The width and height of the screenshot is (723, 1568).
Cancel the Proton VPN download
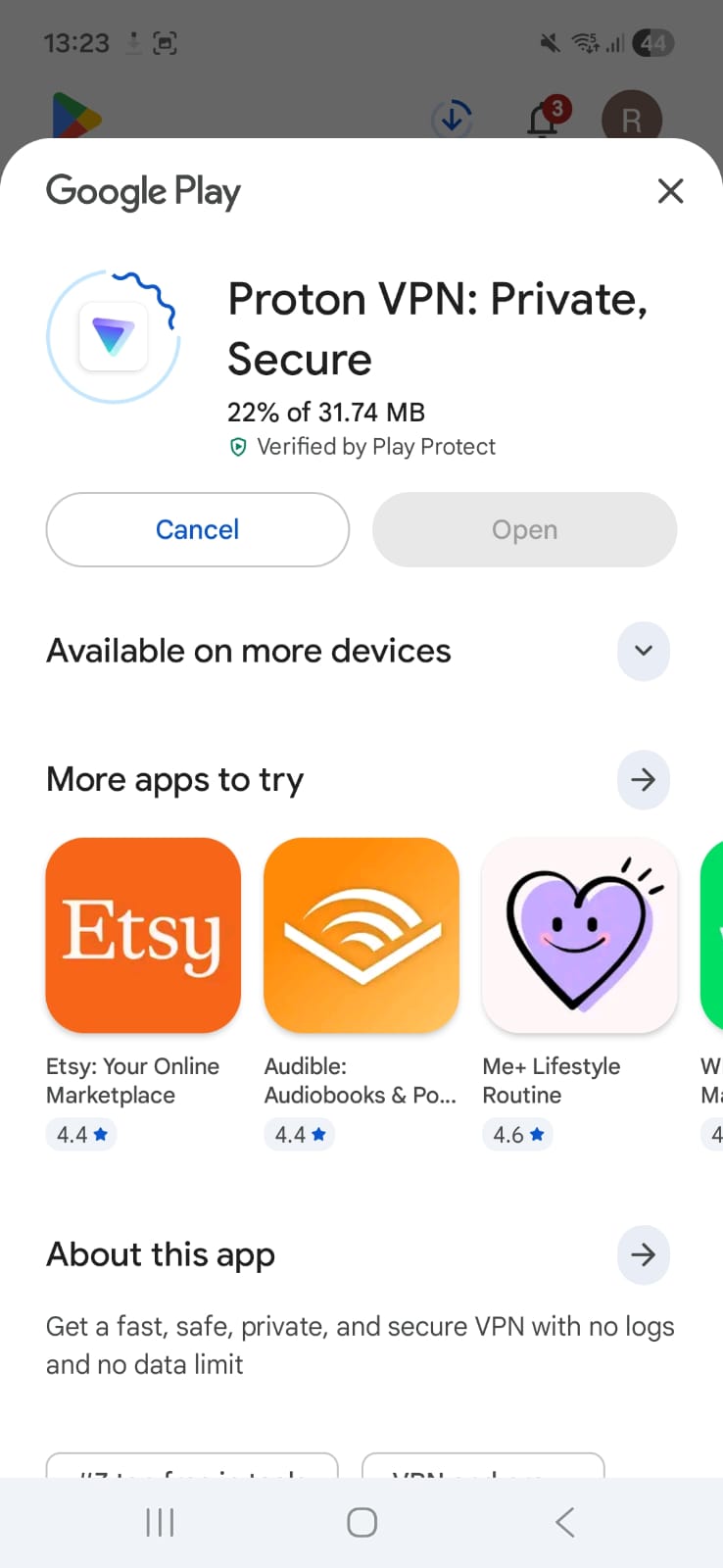tap(197, 529)
